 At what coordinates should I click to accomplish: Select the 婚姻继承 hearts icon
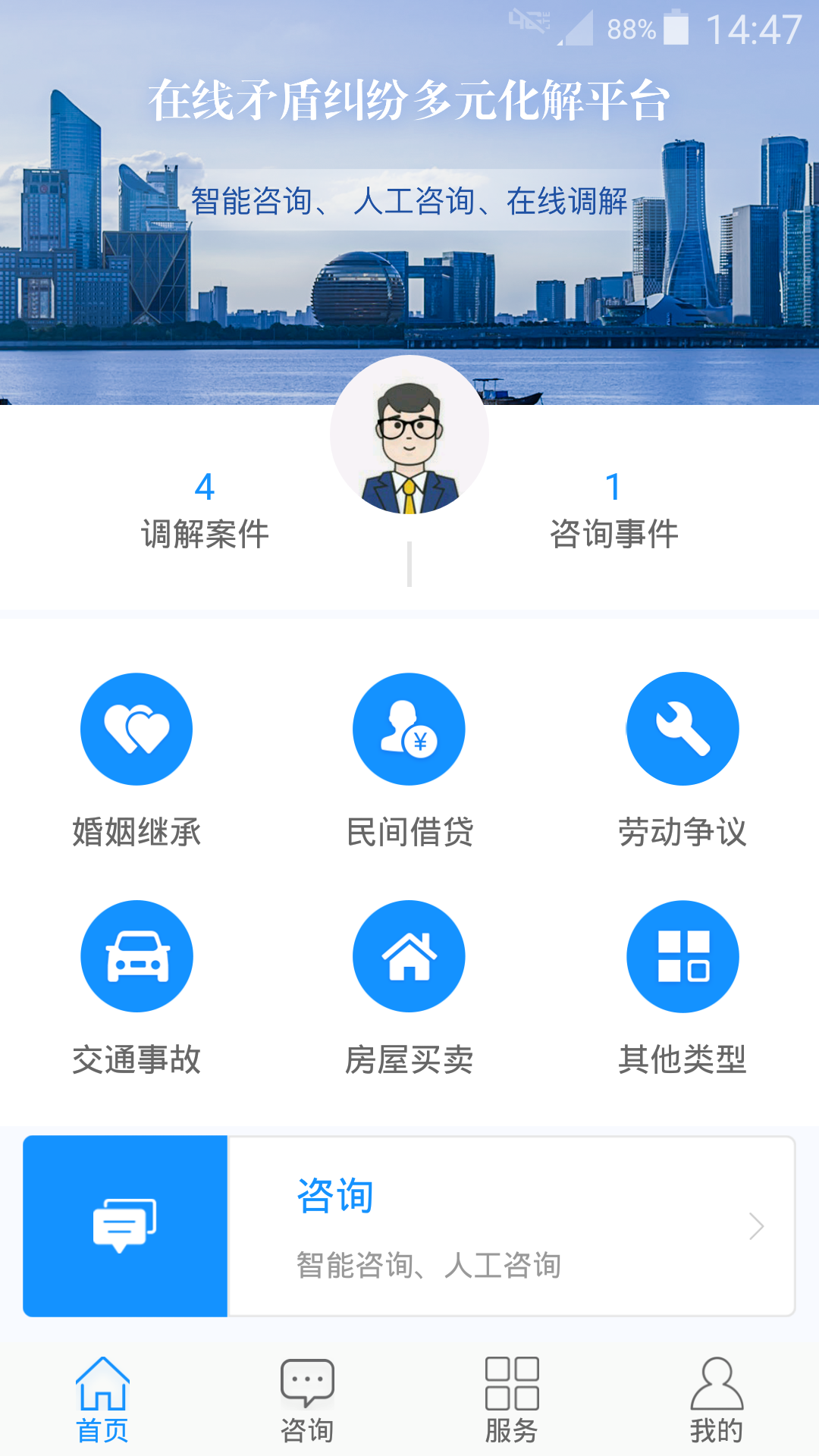[x=136, y=728]
